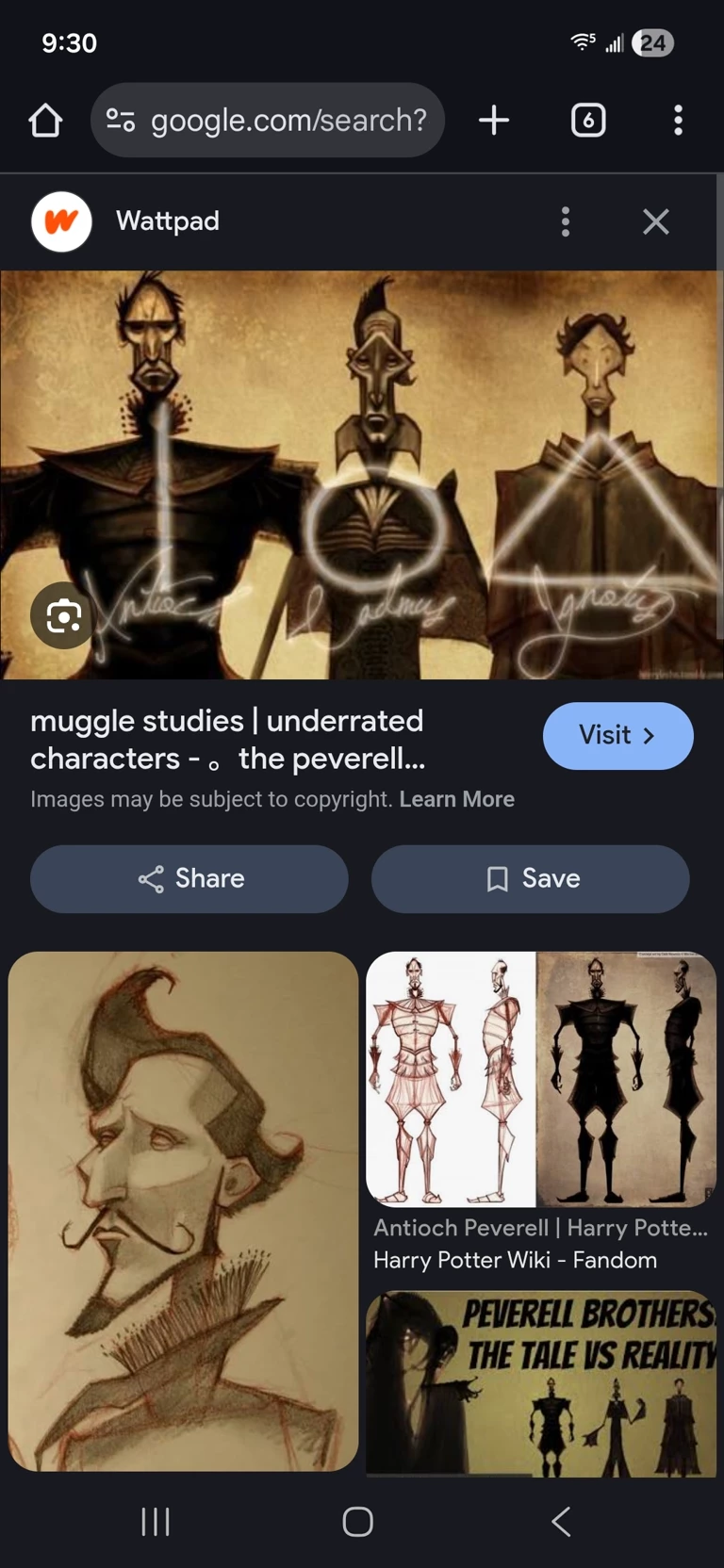Close the Wattpad image preview
The width and height of the screenshot is (724, 1568).
pyautogui.click(x=656, y=221)
